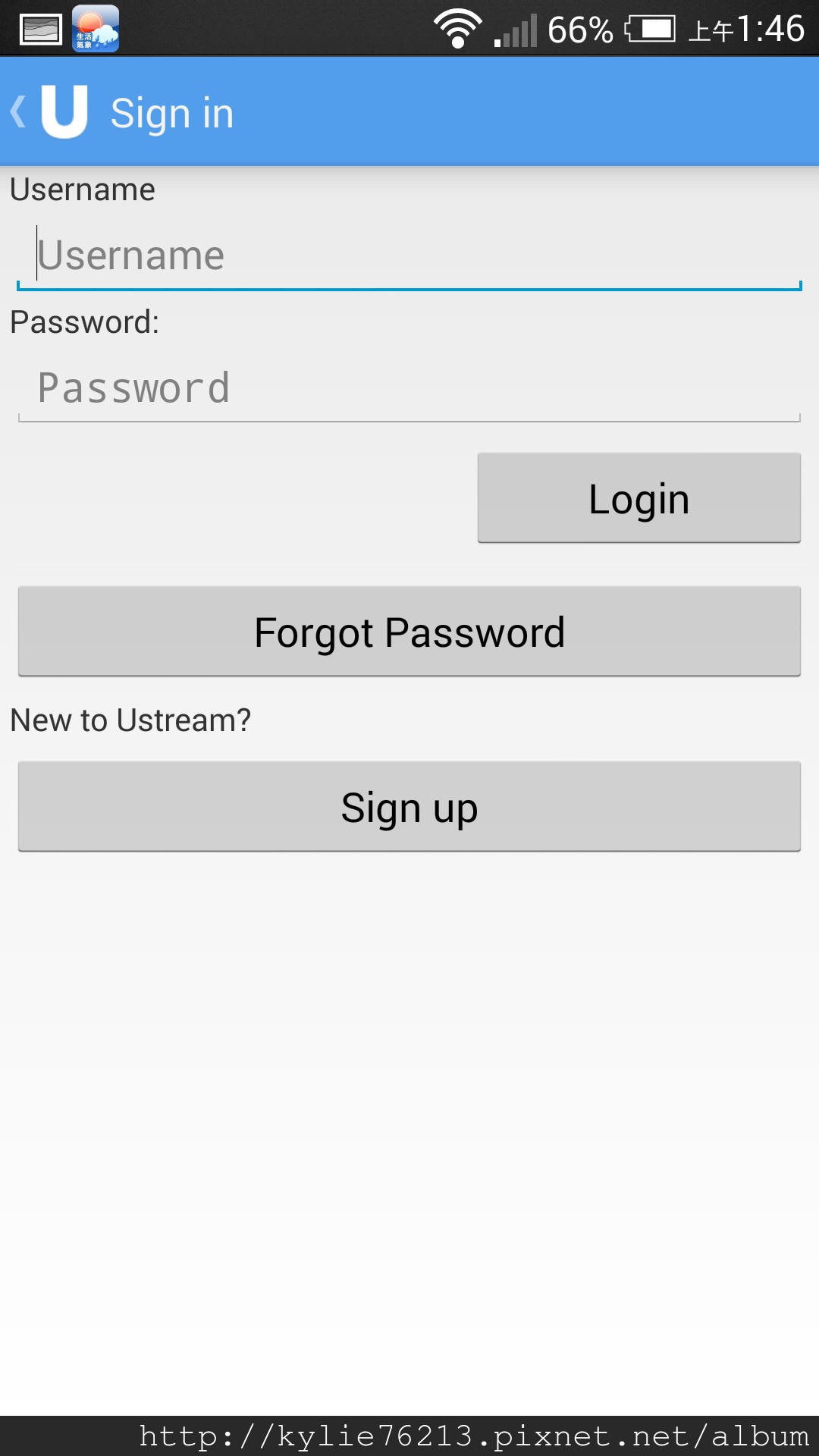Tap the Login button

click(639, 498)
